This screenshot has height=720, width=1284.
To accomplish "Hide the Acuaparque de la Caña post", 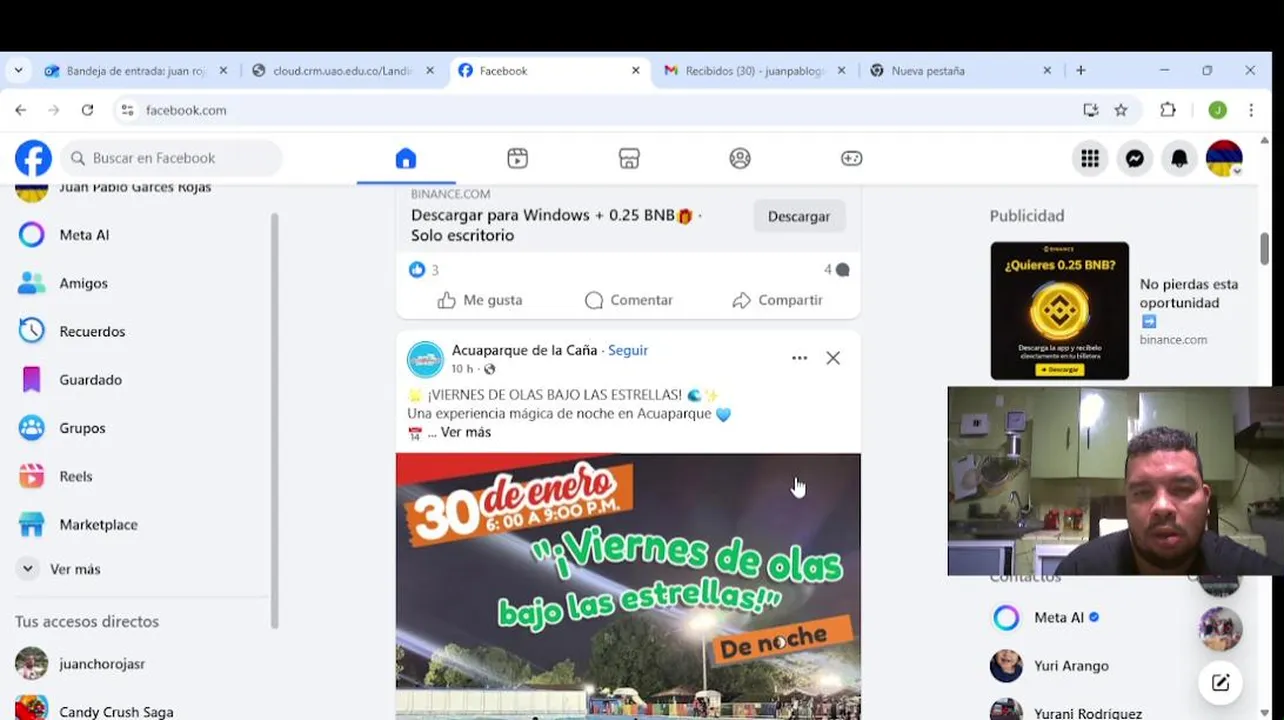I will click(833, 358).
